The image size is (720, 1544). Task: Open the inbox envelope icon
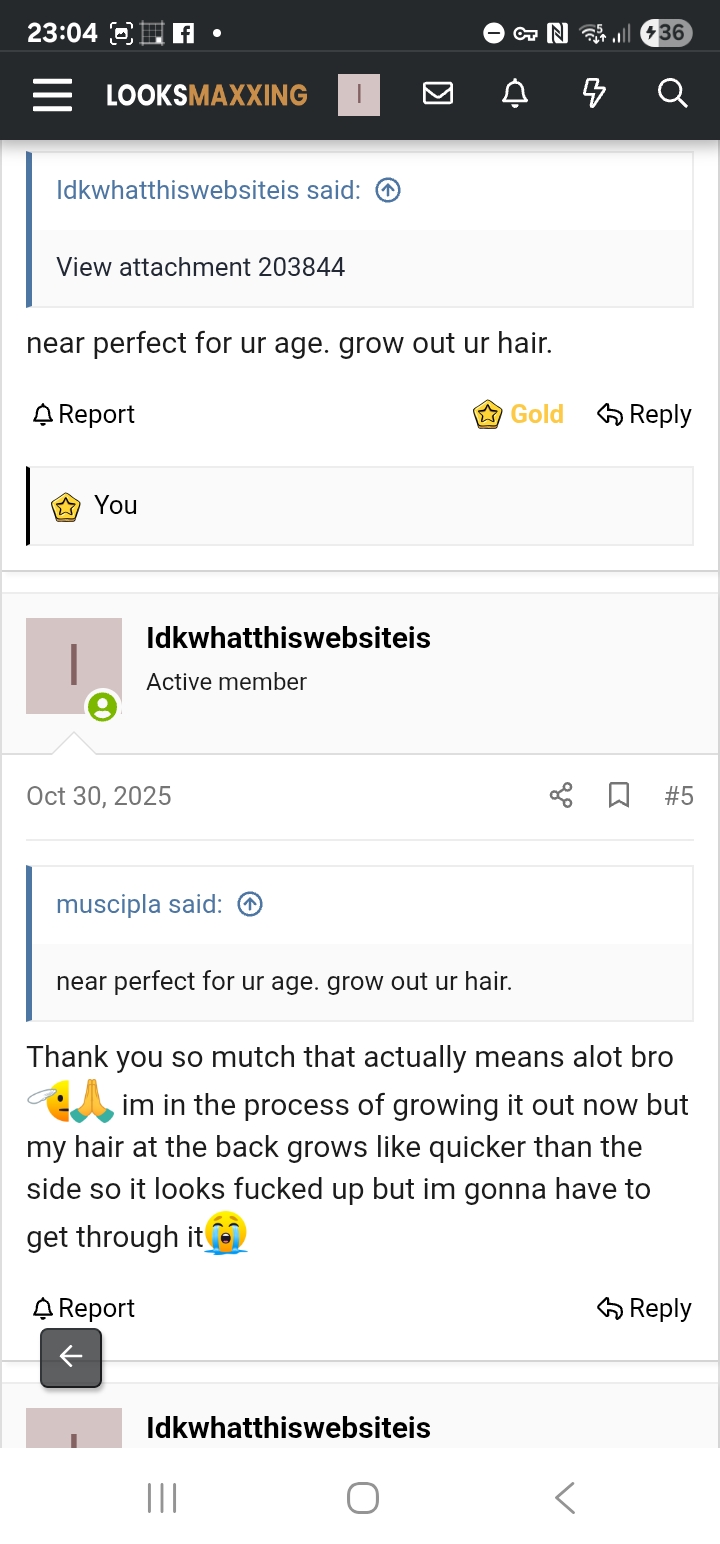(x=438, y=94)
